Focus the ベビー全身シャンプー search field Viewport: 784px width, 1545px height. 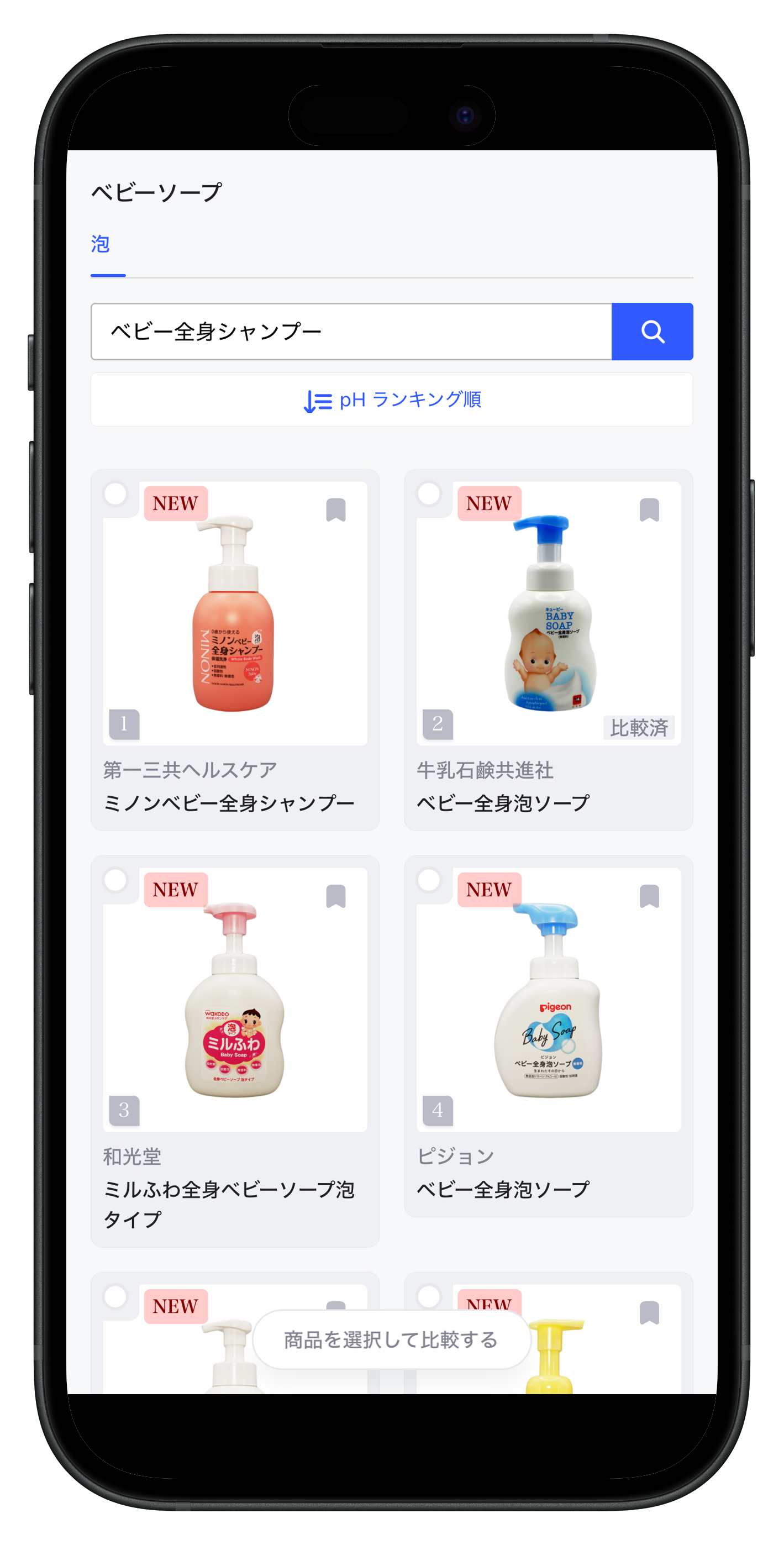351,331
